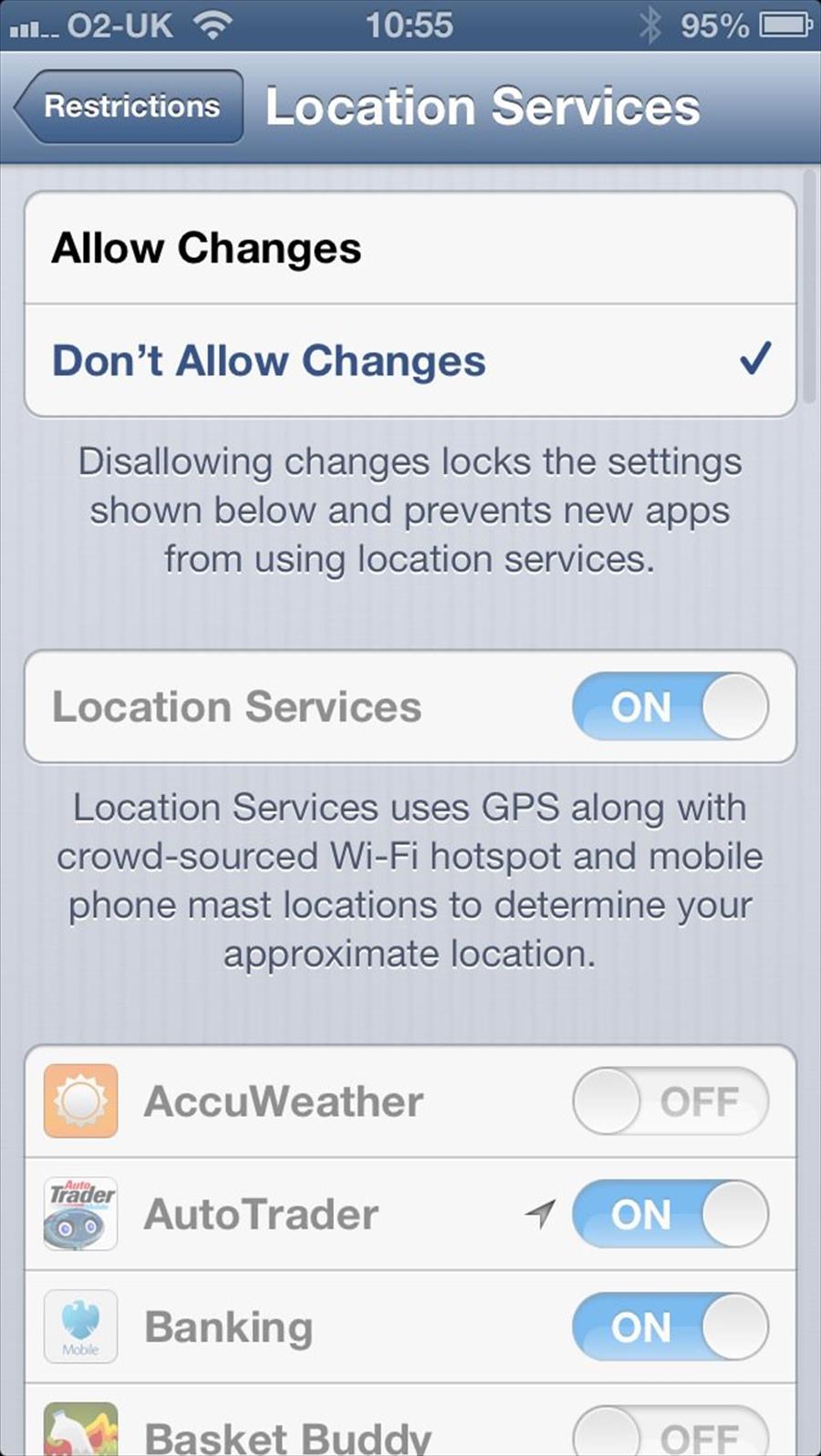Enable location for AccuWeather
The image size is (821, 1456).
click(670, 1101)
